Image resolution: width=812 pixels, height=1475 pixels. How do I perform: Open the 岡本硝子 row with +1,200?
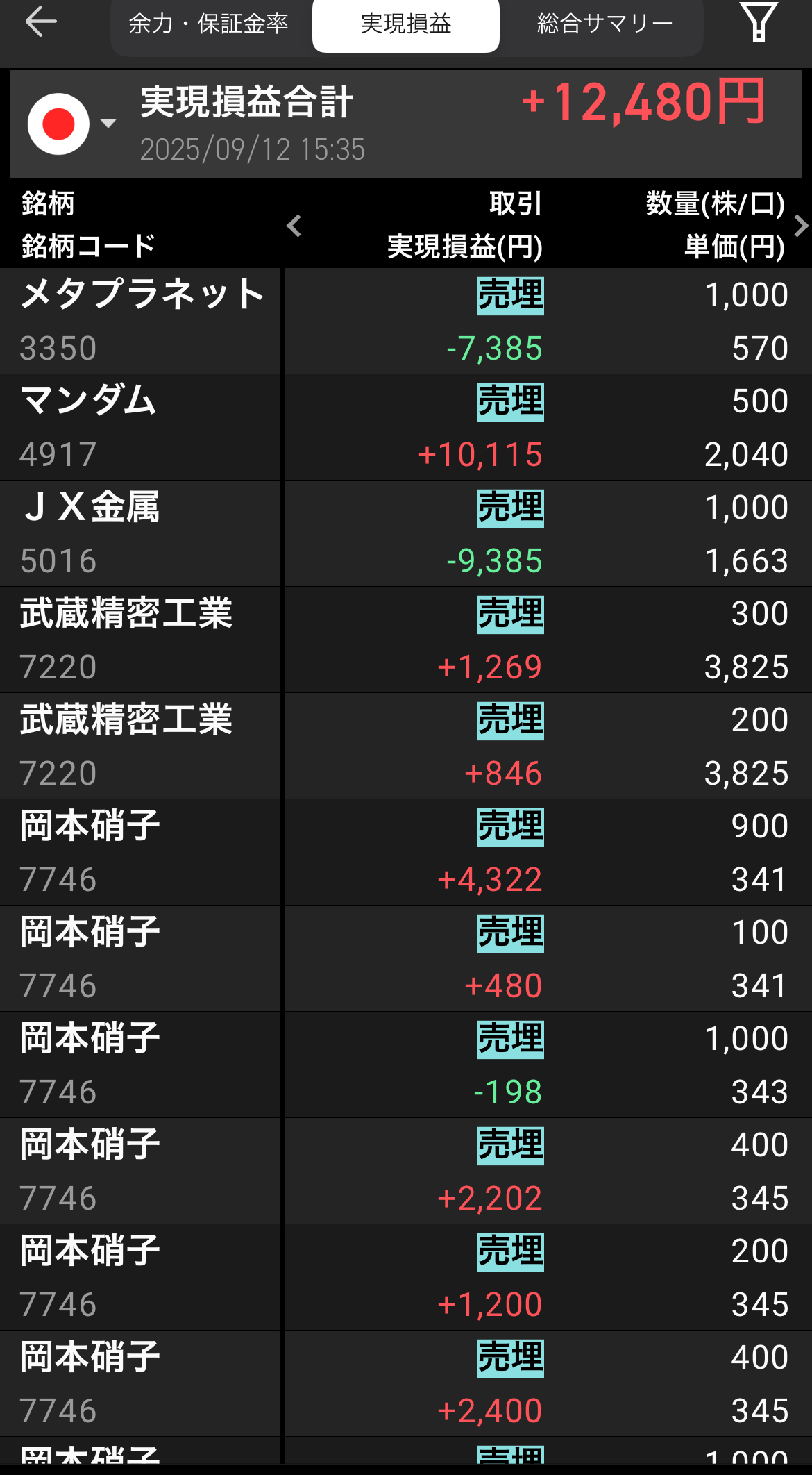(x=406, y=1278)
